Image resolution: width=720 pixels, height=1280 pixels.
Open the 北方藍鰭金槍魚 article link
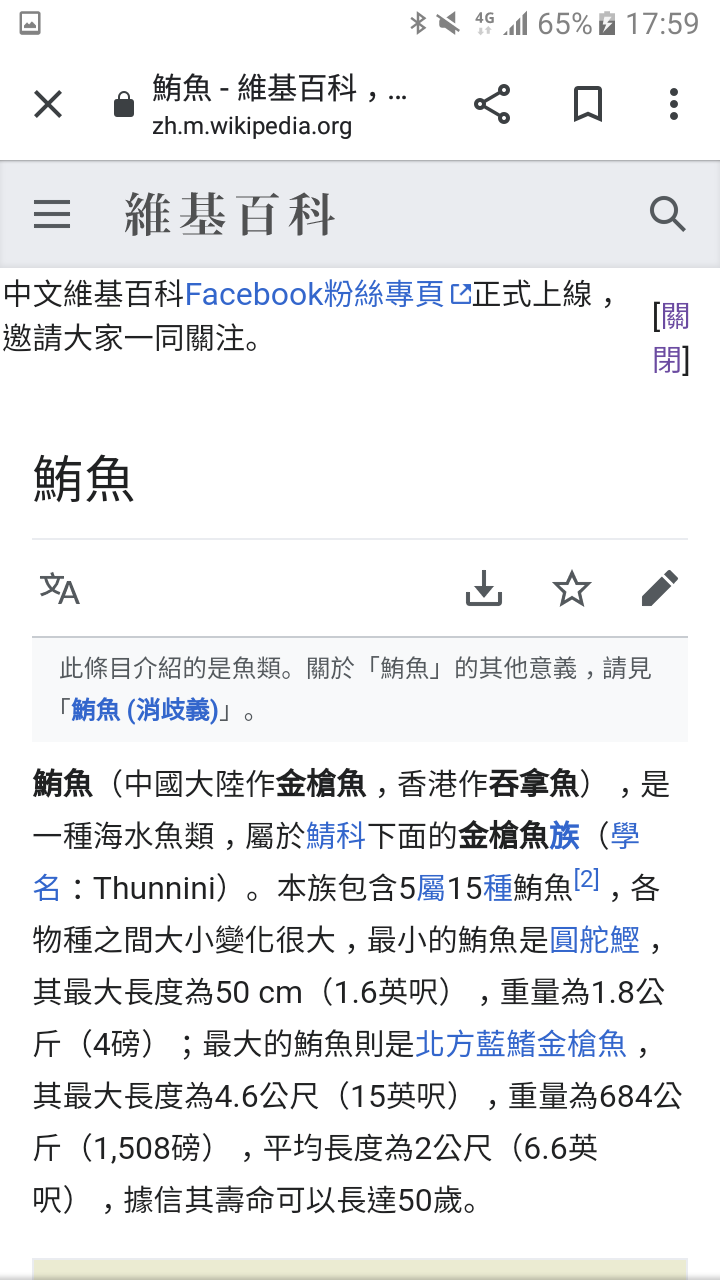[521, 1044]
